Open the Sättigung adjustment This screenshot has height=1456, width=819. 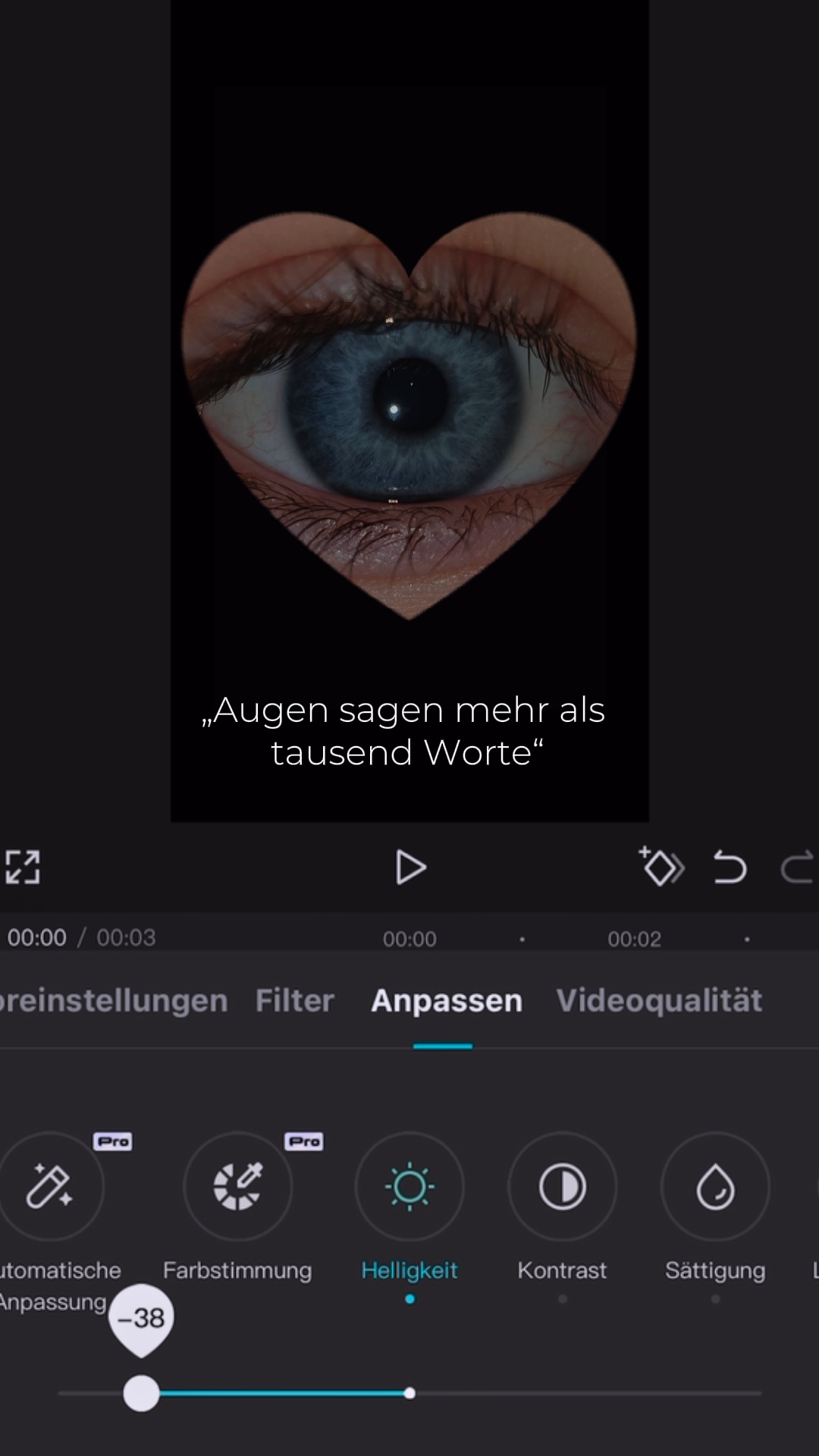click(715, 1186)
